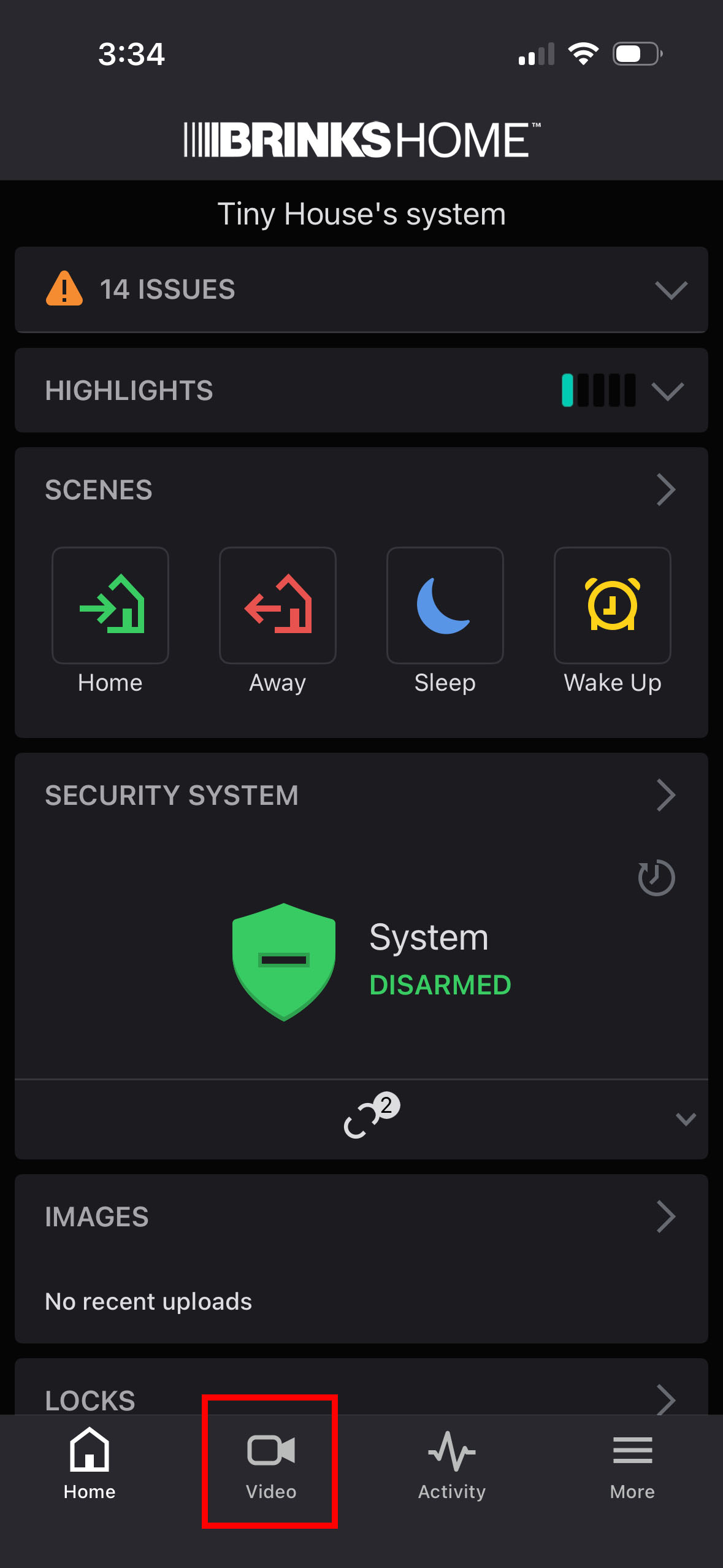Screen dimensions: 723x1568
Task: Open the Images section
Action: click(x=666, y=1216)
